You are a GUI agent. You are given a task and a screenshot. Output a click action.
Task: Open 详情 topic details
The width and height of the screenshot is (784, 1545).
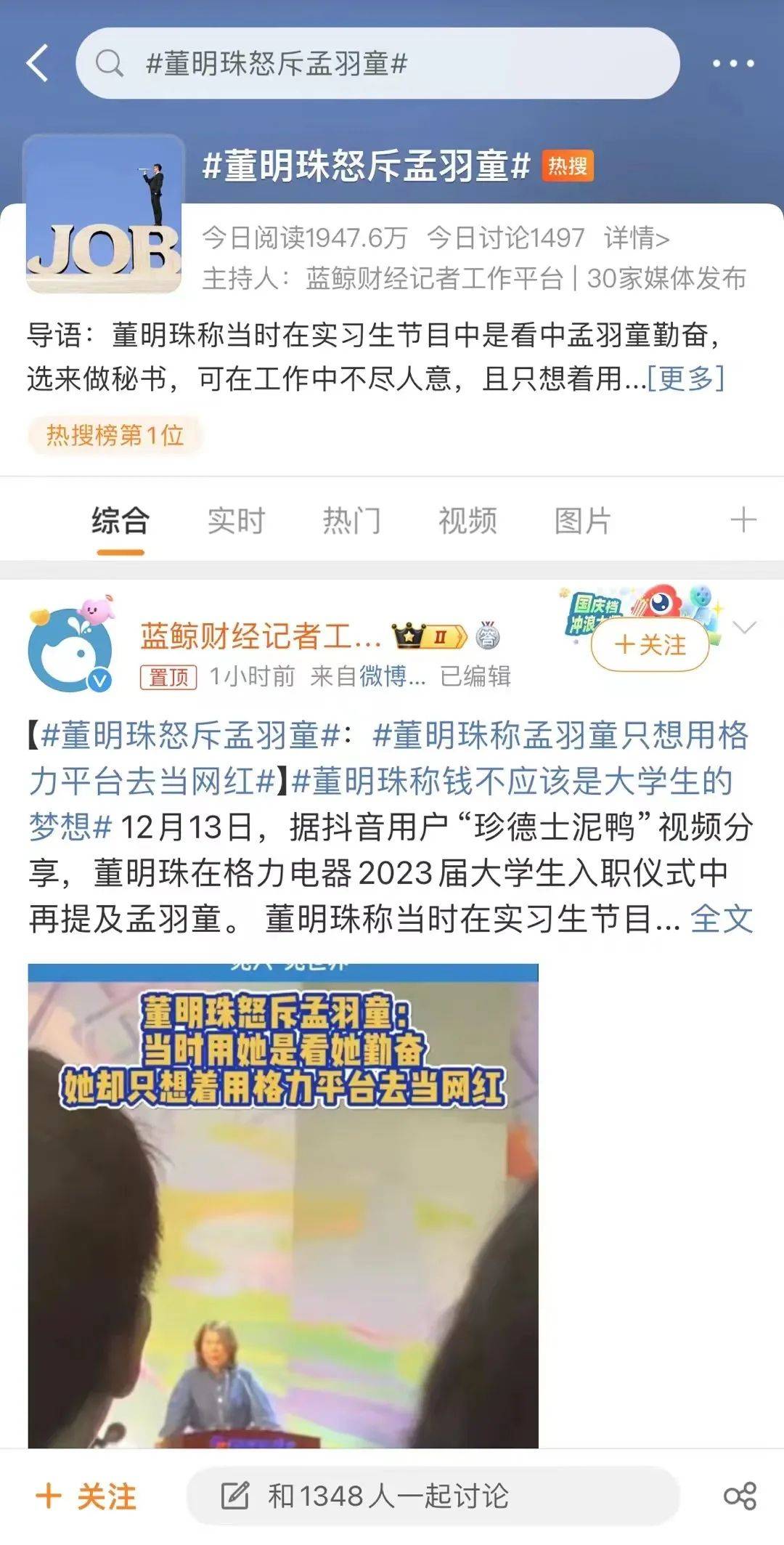click(636, 238)
